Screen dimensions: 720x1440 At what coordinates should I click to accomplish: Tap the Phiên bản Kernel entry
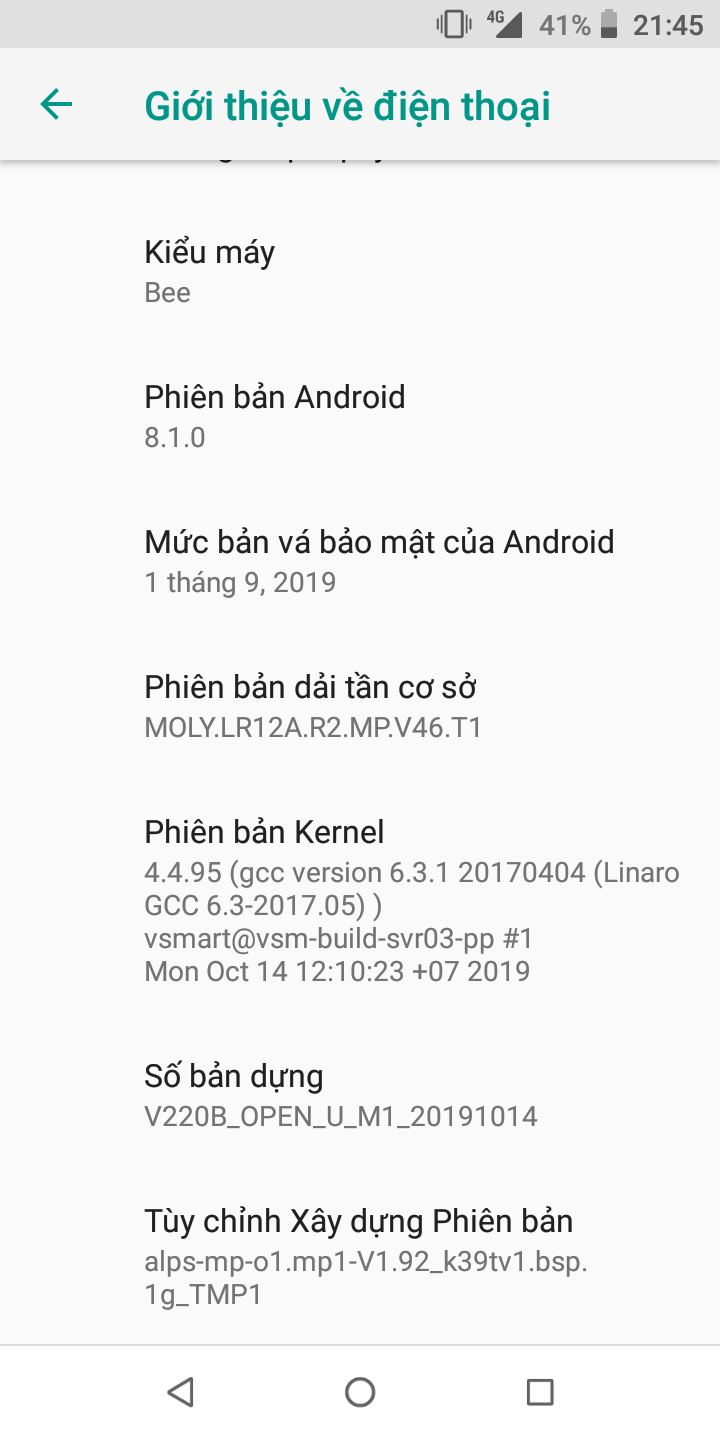tap(360, 900)
